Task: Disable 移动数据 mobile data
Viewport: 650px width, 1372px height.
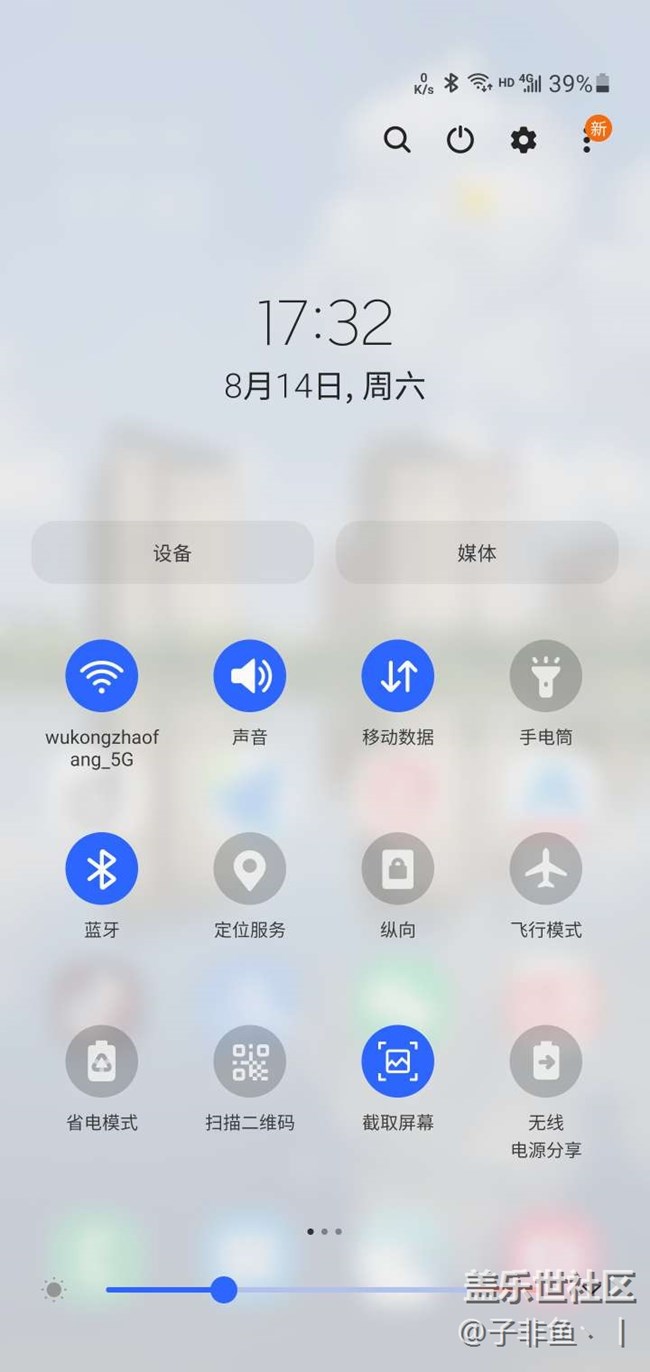Action: tap(397, 677)
